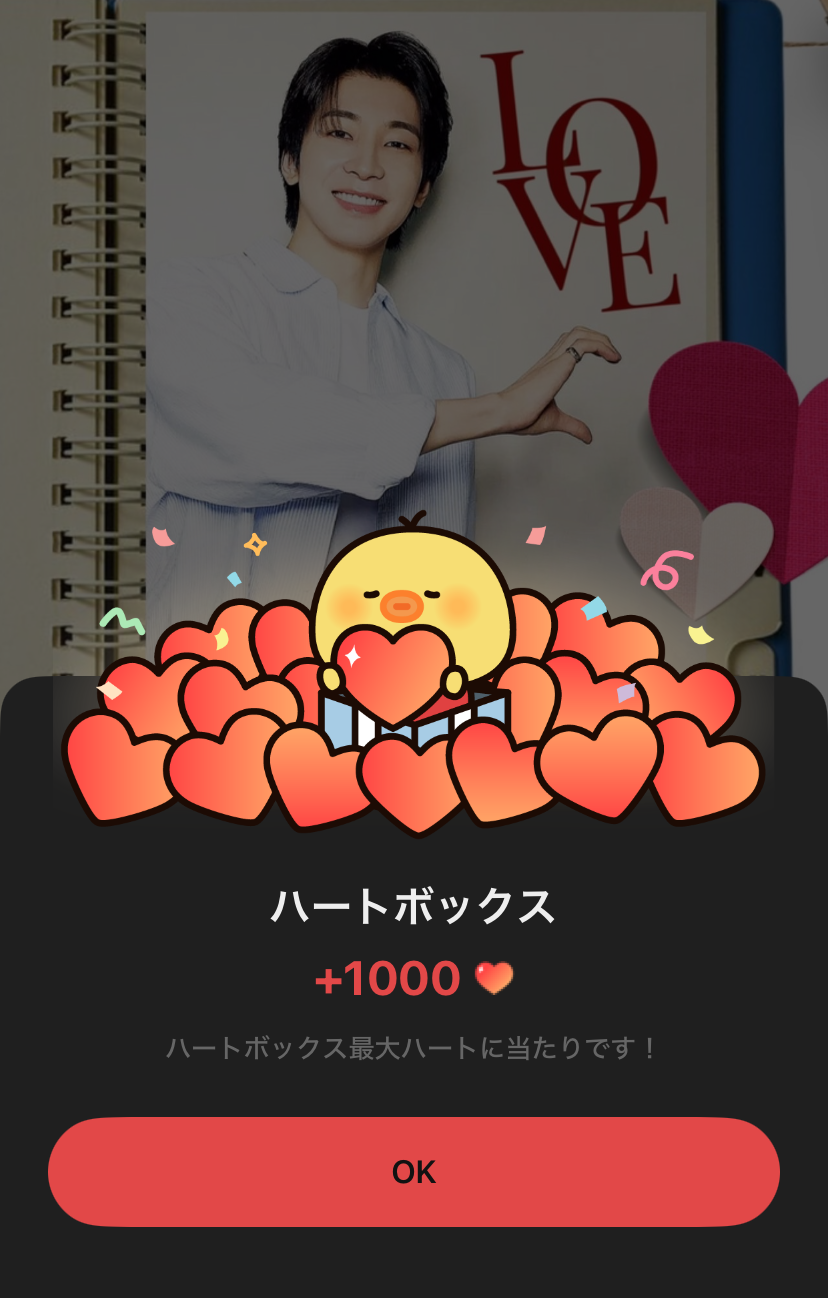828x1298 pixels.
Task: Confirm the heart box reward with OK
Action: [x=414, y=1172]
